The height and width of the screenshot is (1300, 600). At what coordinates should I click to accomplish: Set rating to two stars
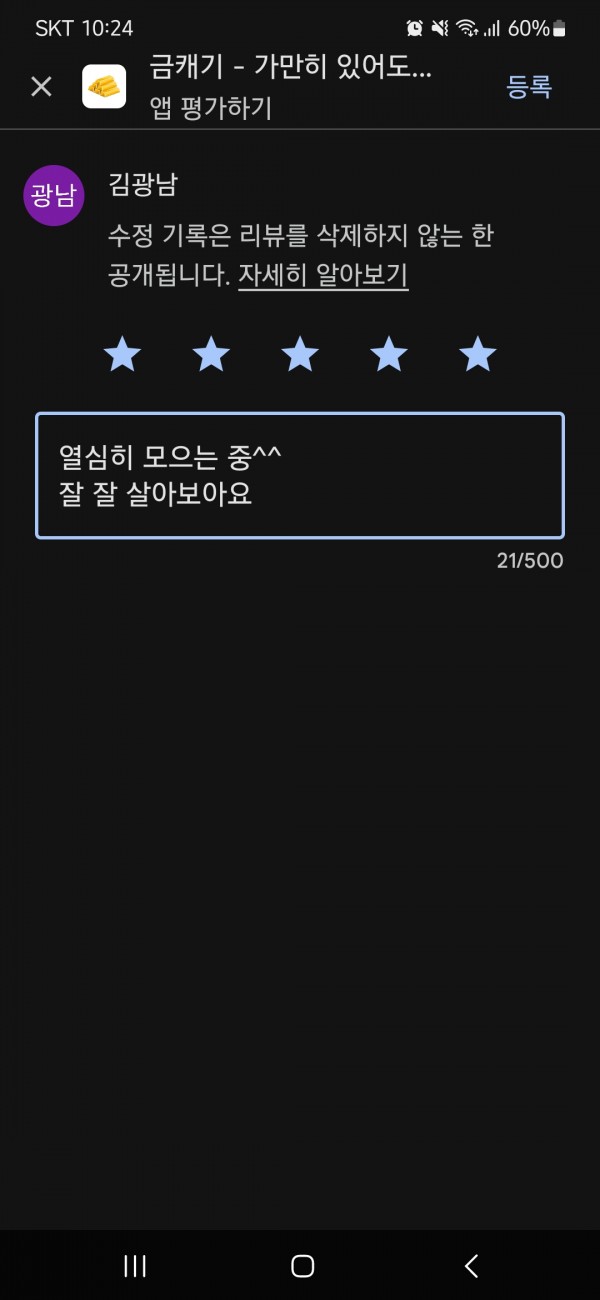[211, 354]
